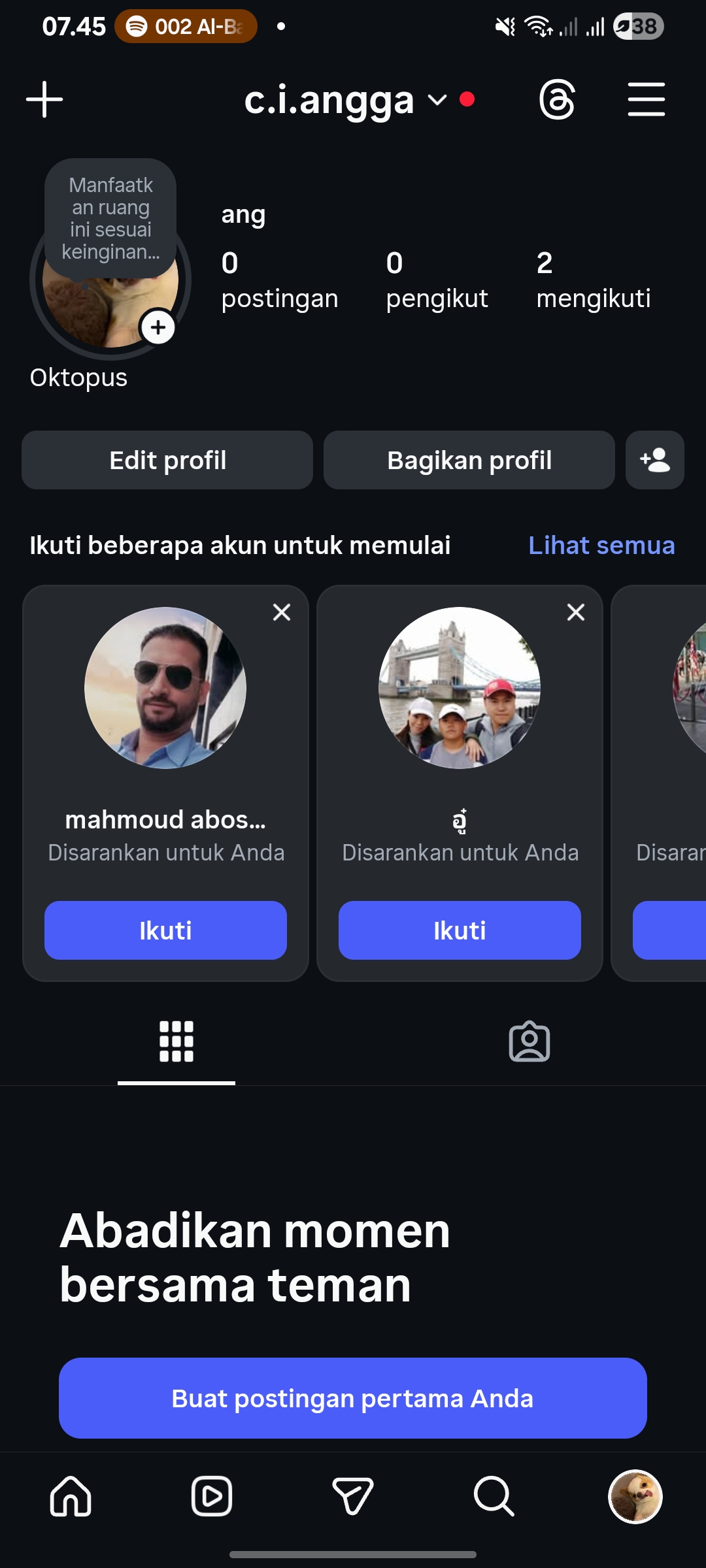Image resolution: width=706 pixels, height=1568 pixels.
Task: Open the Reels tab
Action: [212, 1496]
